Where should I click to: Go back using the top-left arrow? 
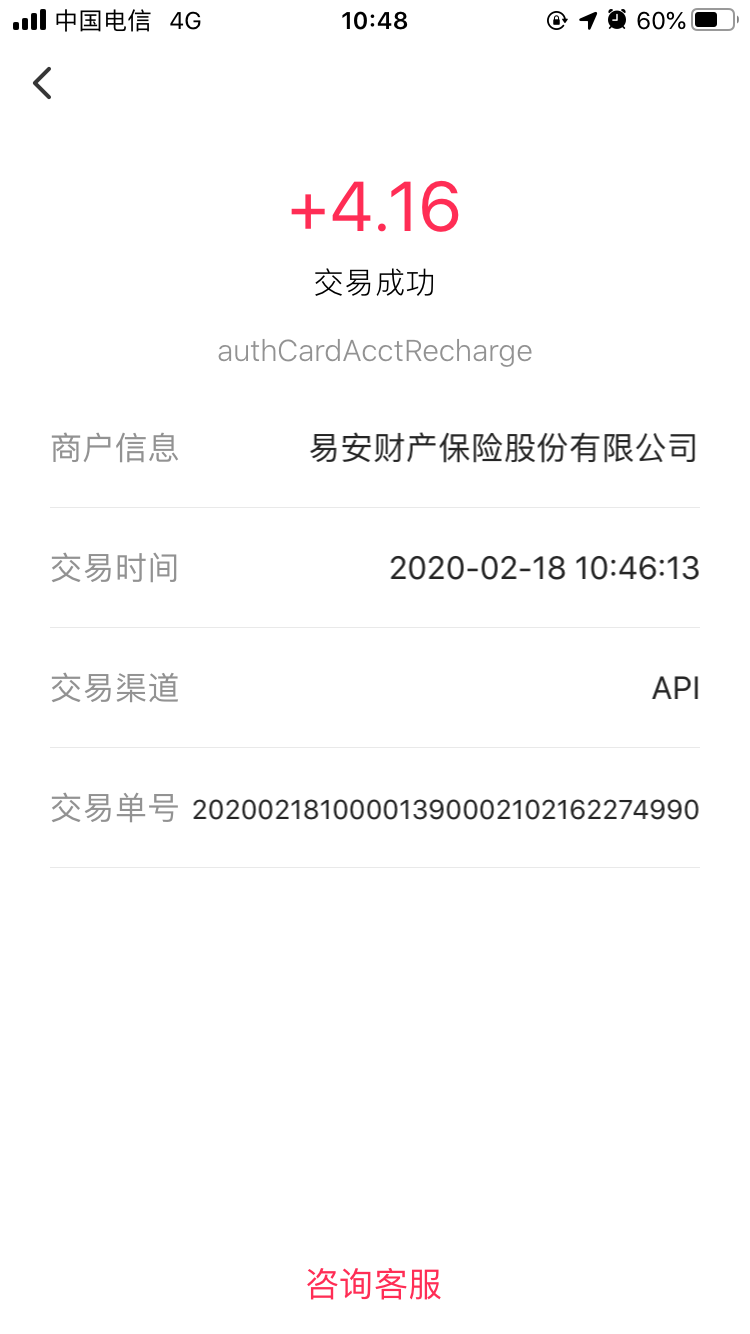pyautogui.click(x=42, y=83)
